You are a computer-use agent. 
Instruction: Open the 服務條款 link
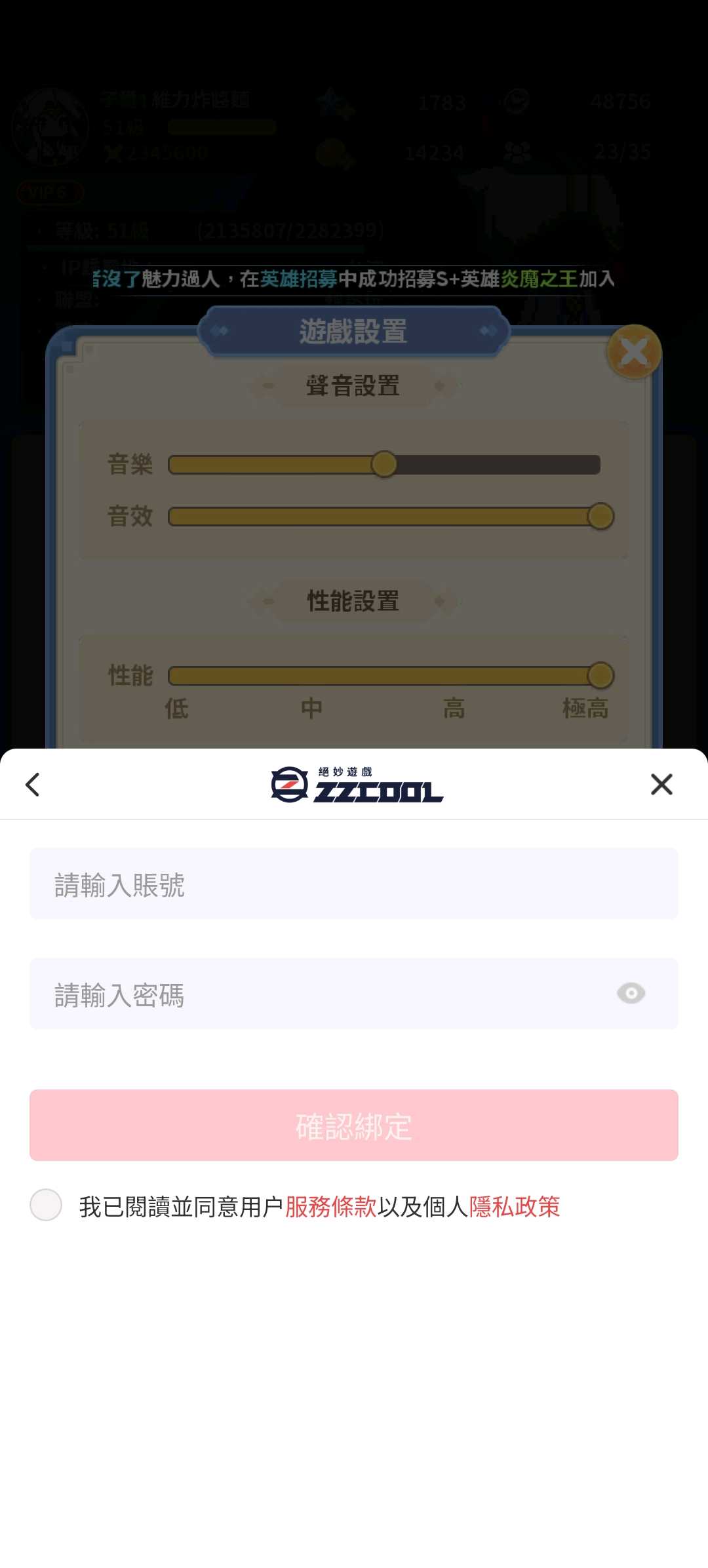click(330, 1207)
